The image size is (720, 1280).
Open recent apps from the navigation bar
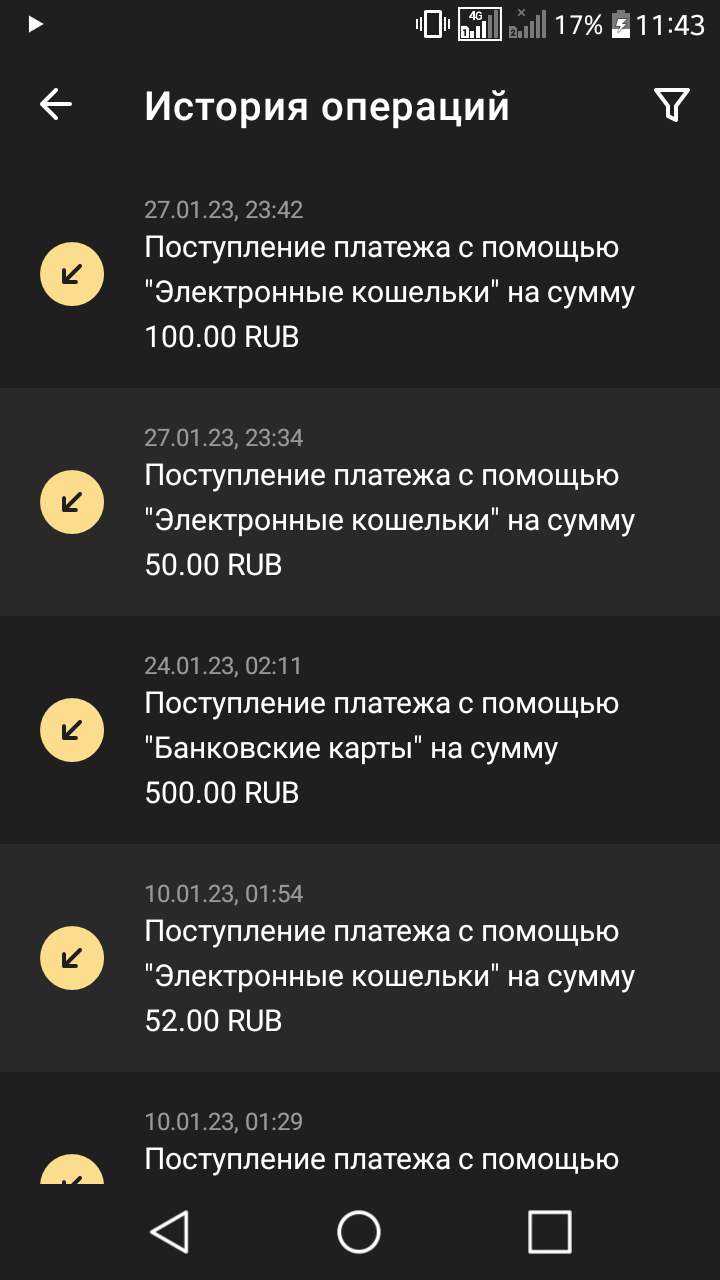click(549, 1232)
